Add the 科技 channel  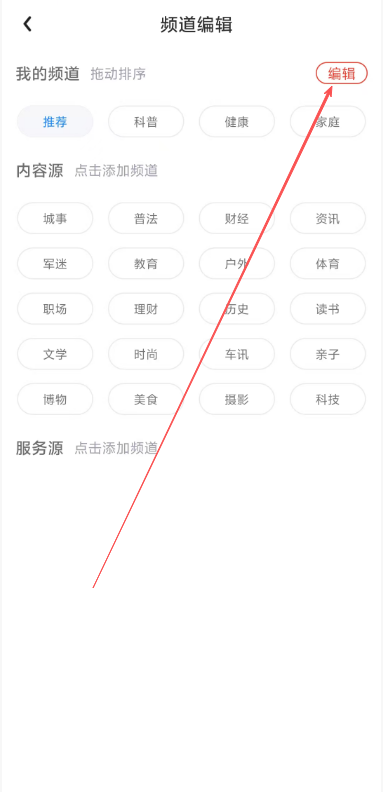click(328, 399)
